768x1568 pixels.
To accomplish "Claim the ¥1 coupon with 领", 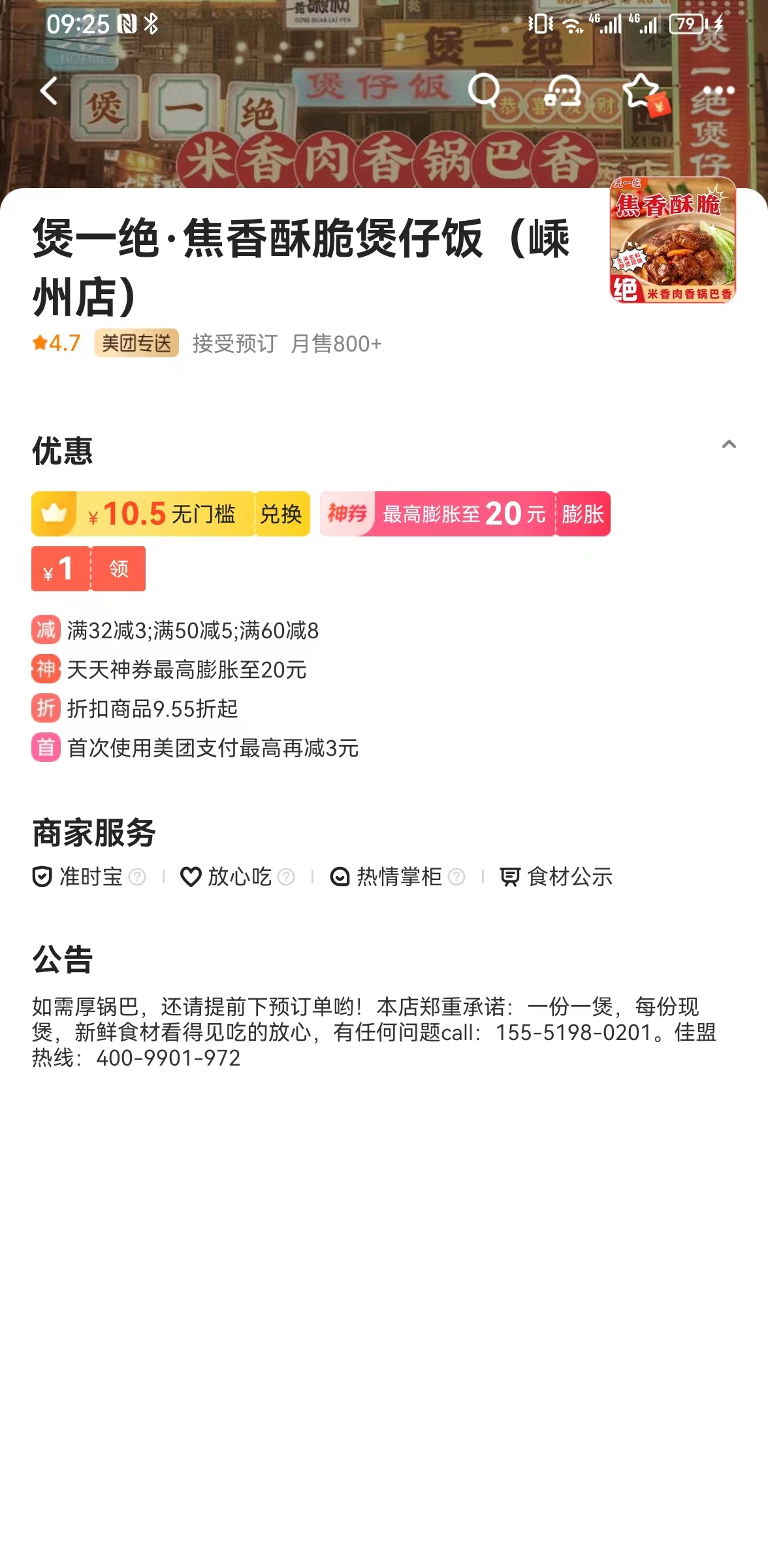I will [119, 569].
